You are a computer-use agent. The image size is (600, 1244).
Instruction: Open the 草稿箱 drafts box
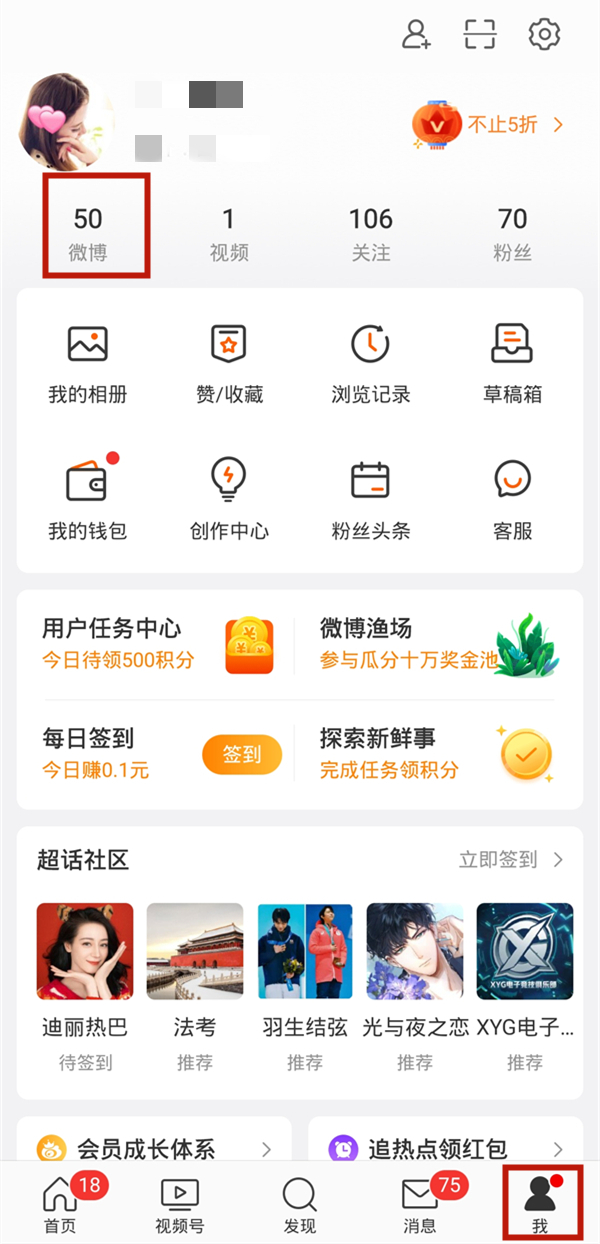[x=512, y=362]
